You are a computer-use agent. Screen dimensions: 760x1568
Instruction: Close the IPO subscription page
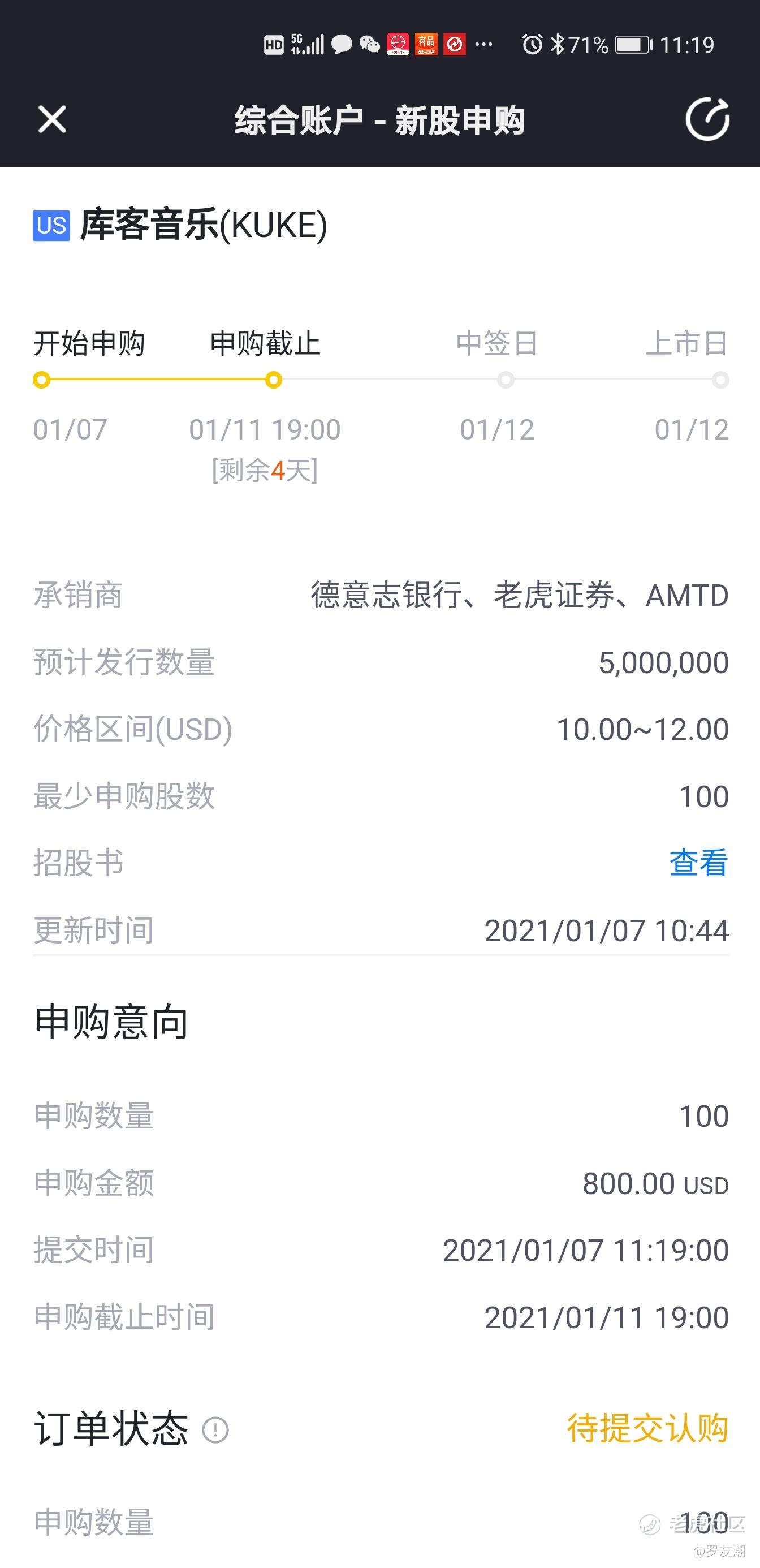click(53, 119)
